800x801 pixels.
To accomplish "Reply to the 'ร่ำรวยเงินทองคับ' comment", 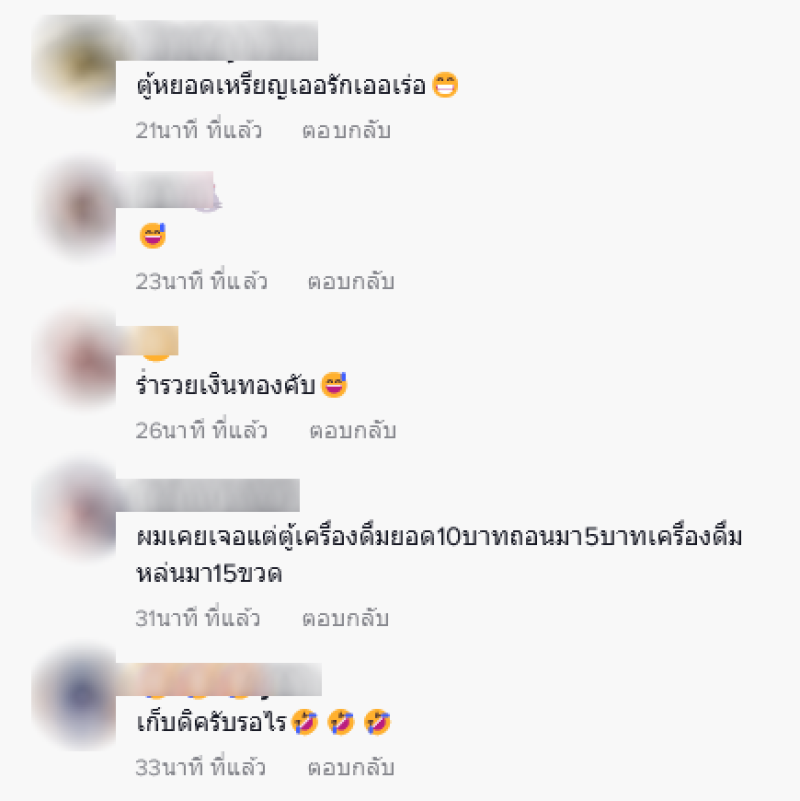I will coord(352,431).
